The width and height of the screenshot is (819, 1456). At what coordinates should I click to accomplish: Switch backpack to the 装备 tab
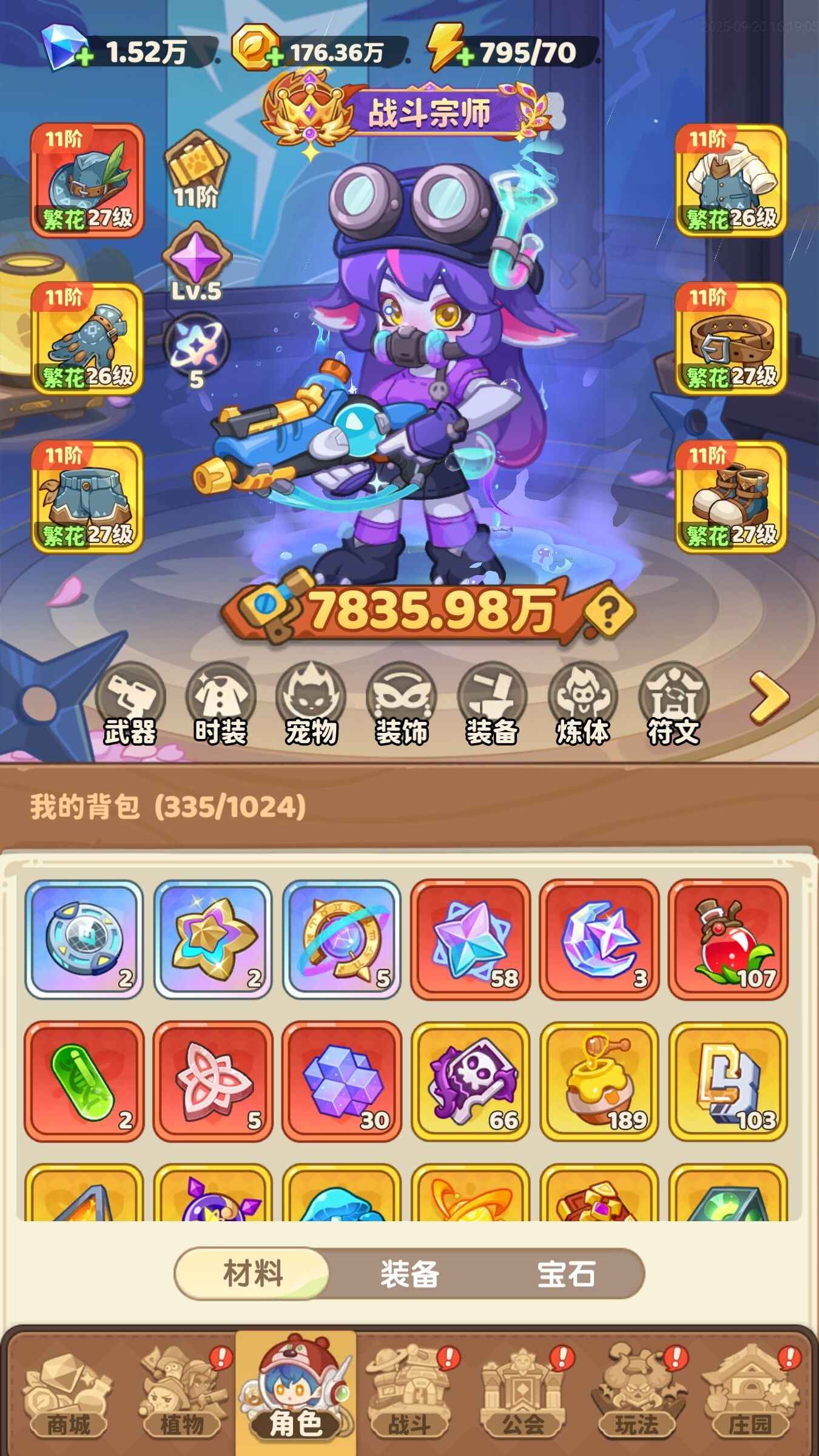click(x=409, y=1273)
